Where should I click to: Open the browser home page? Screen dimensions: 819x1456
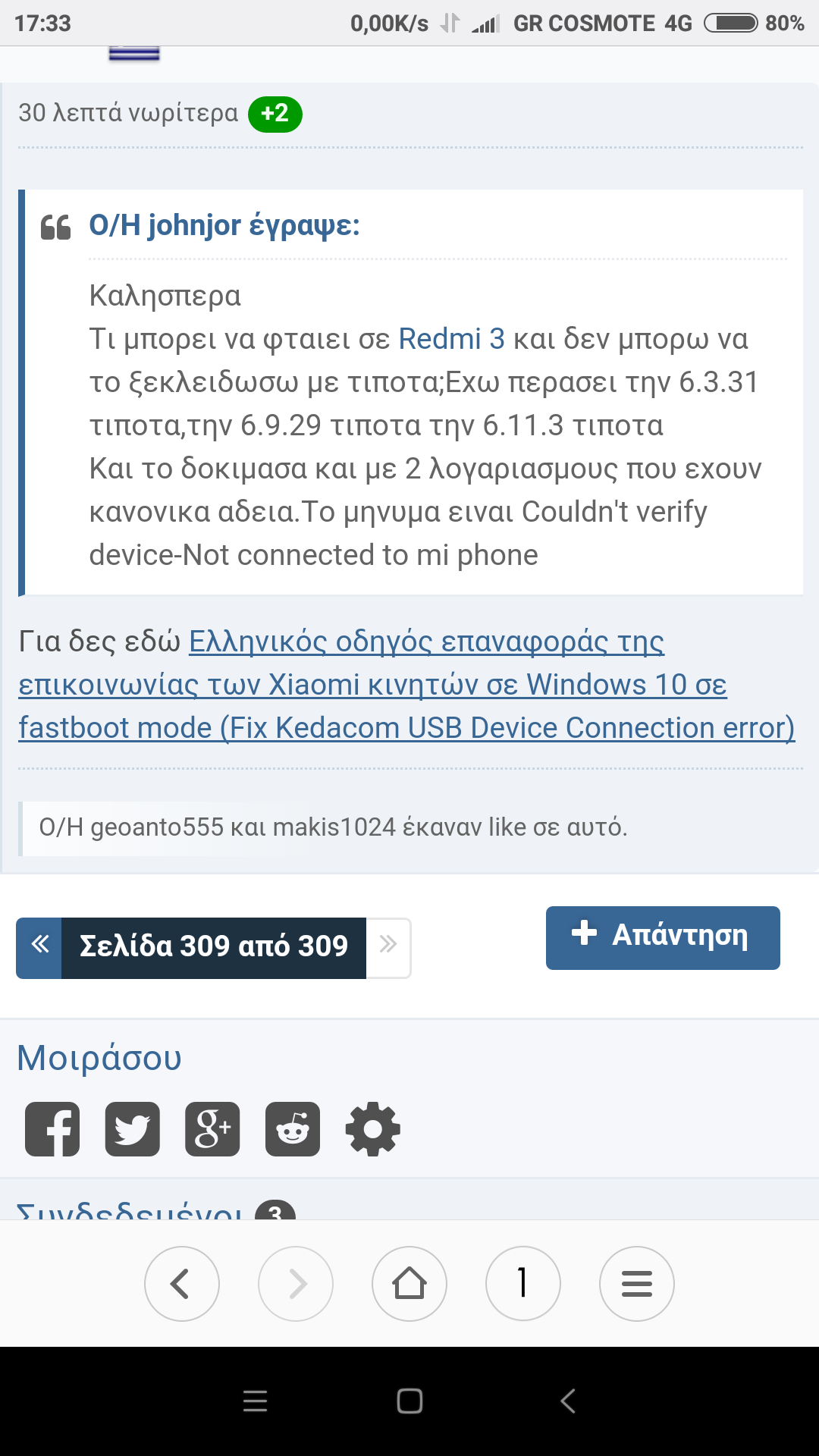click(x=409, y=1284)
